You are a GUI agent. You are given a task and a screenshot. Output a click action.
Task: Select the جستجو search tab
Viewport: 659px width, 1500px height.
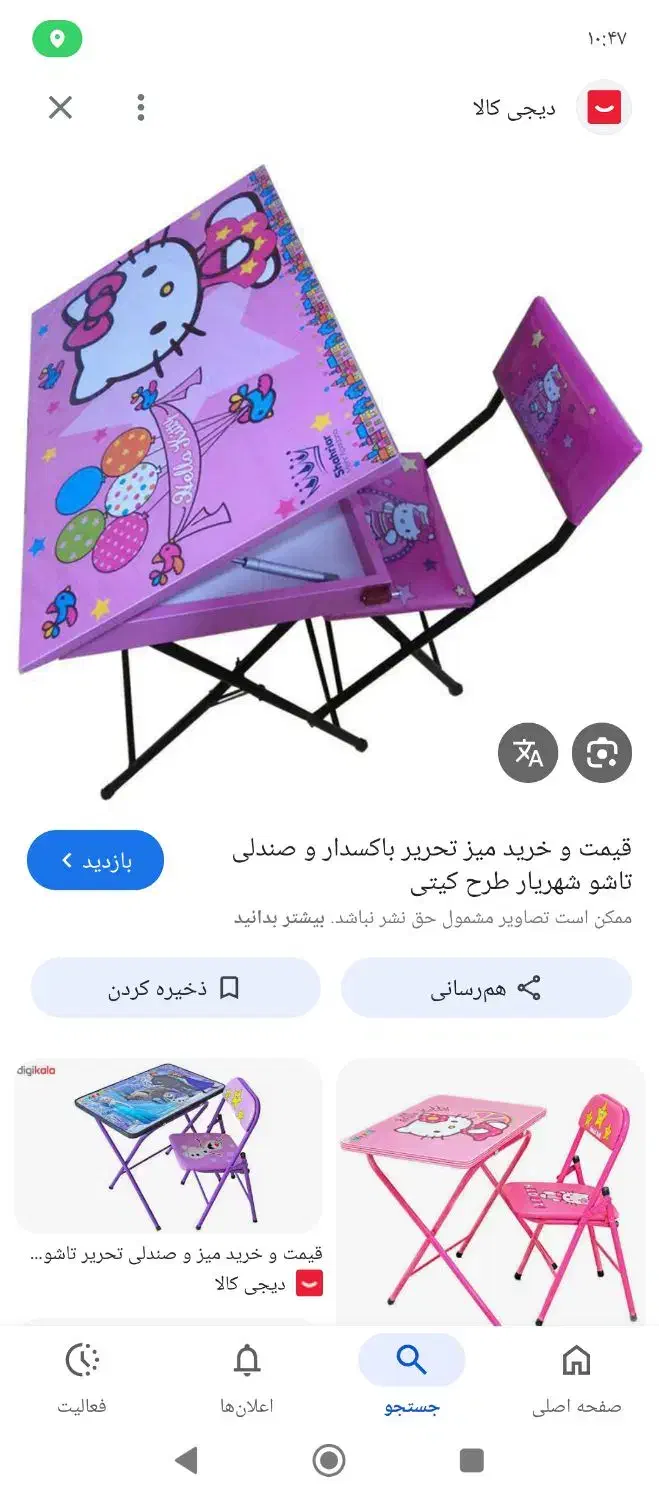tap(411, 1378)
